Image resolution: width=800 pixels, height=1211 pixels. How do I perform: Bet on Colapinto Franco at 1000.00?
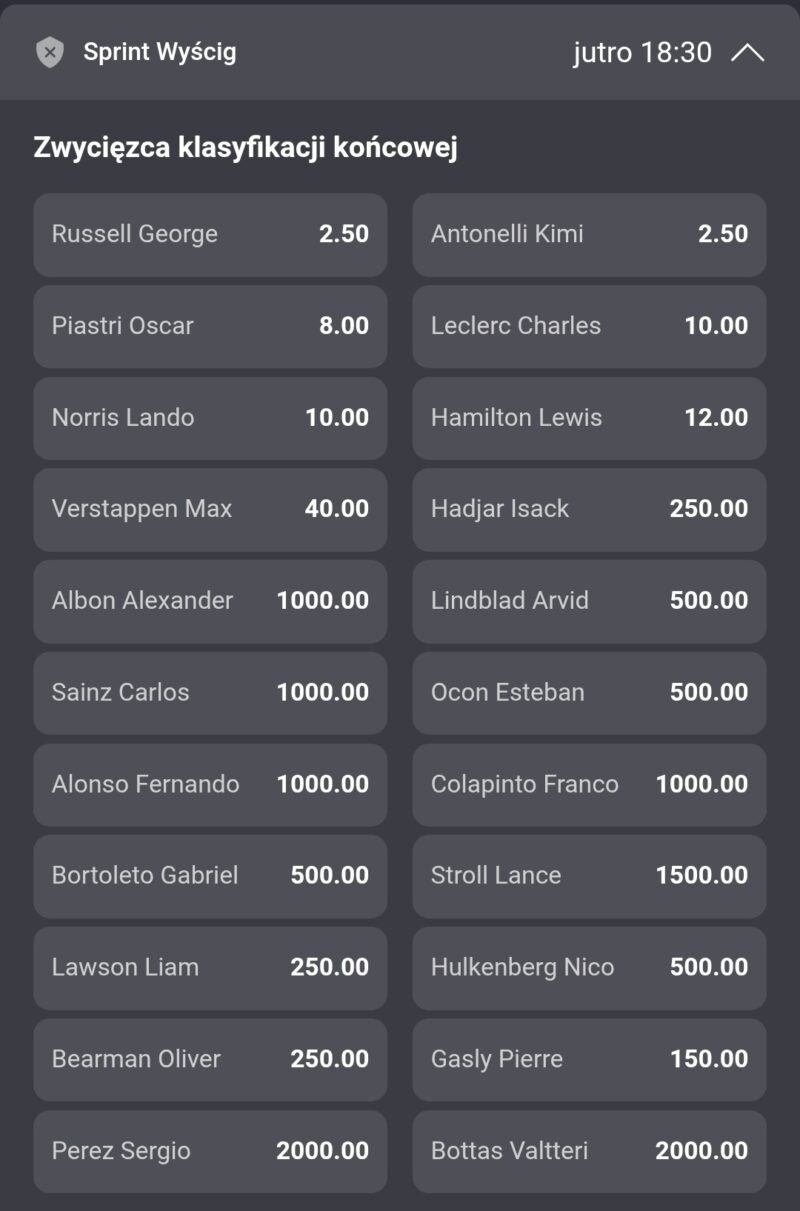click(x=589, y=785)
